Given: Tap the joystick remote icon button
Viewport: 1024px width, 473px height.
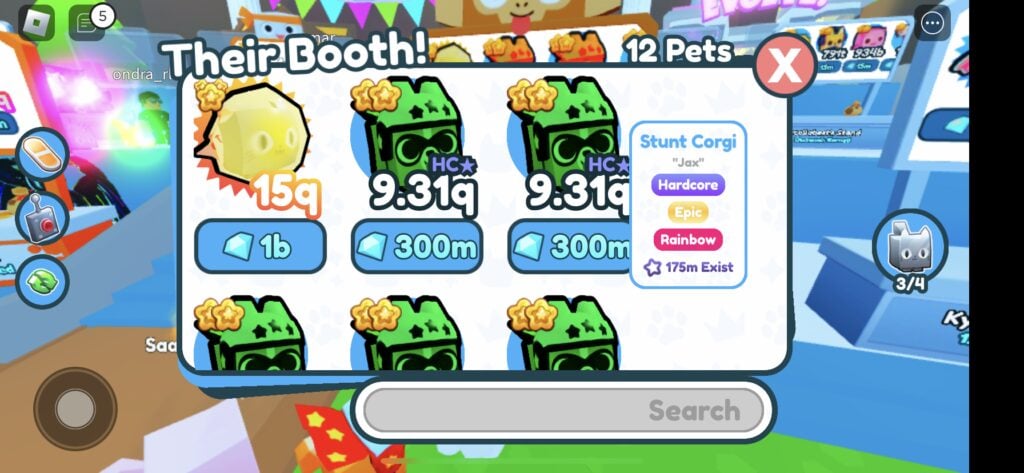Looking at the screenshot, I should (42, 217).
